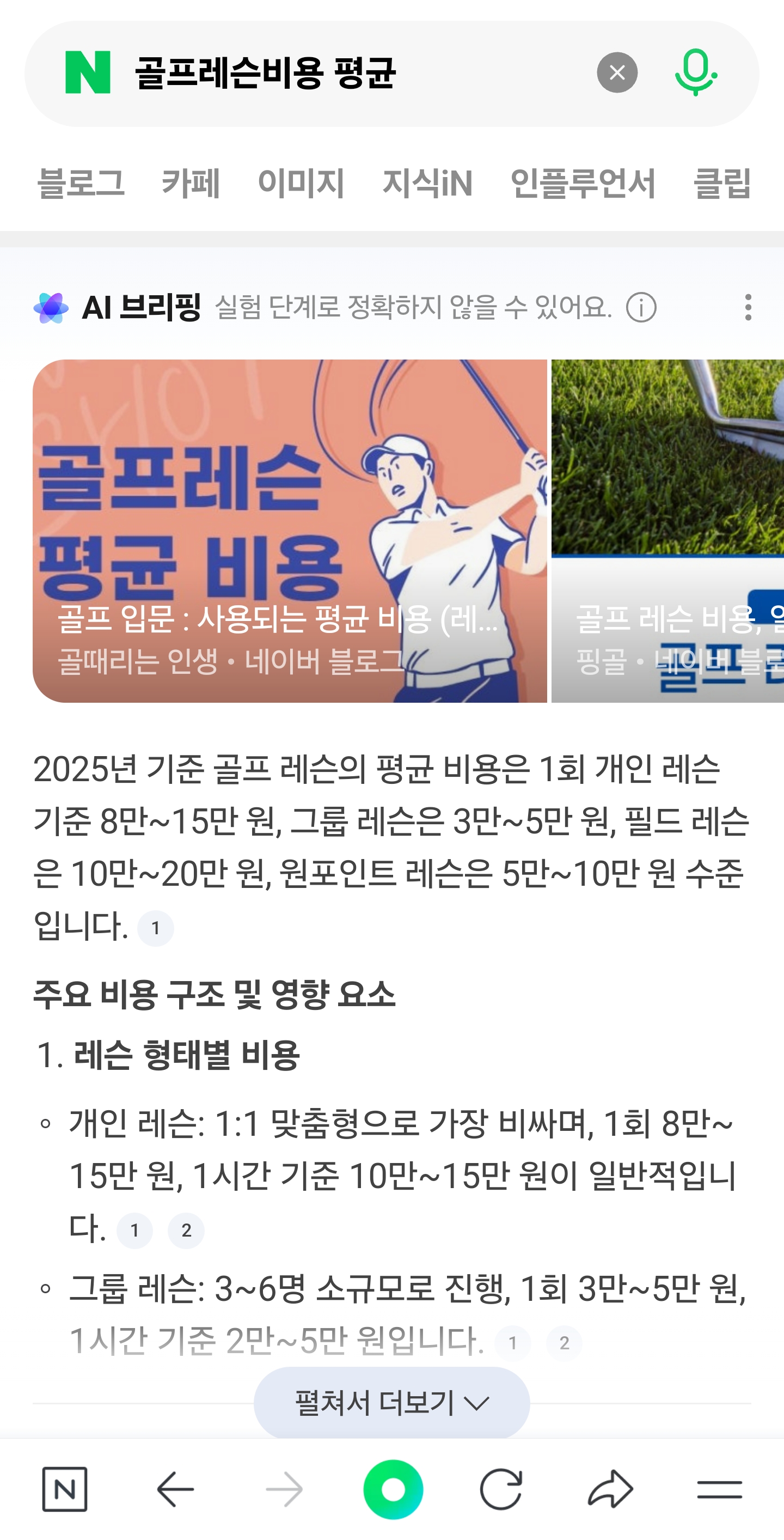Tap the search field with 골프레슨비용 평균

335,73
